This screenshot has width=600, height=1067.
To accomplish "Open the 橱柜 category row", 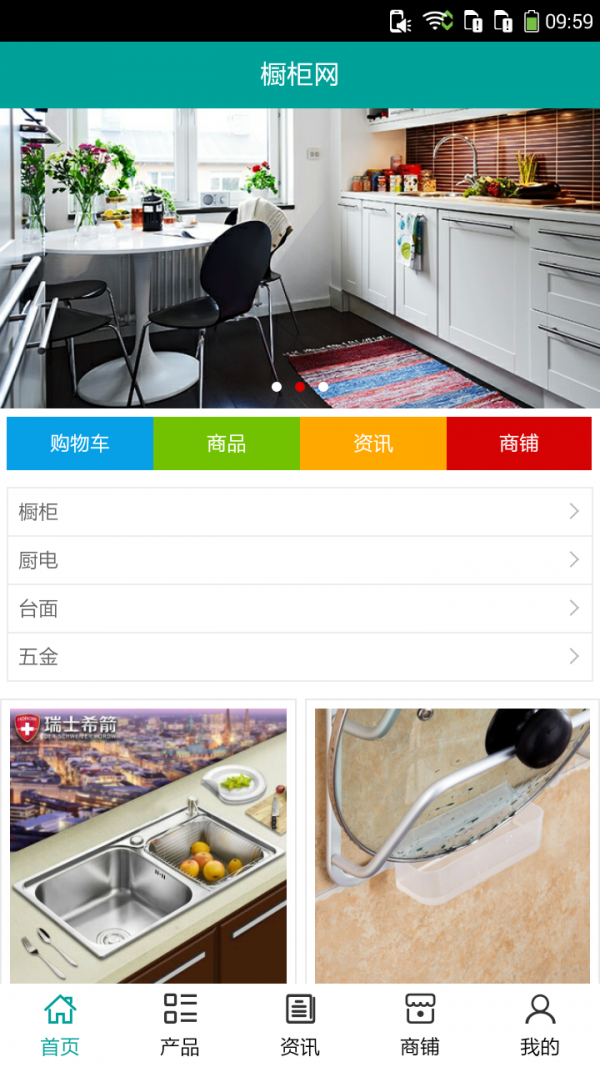I will (300, 512).
